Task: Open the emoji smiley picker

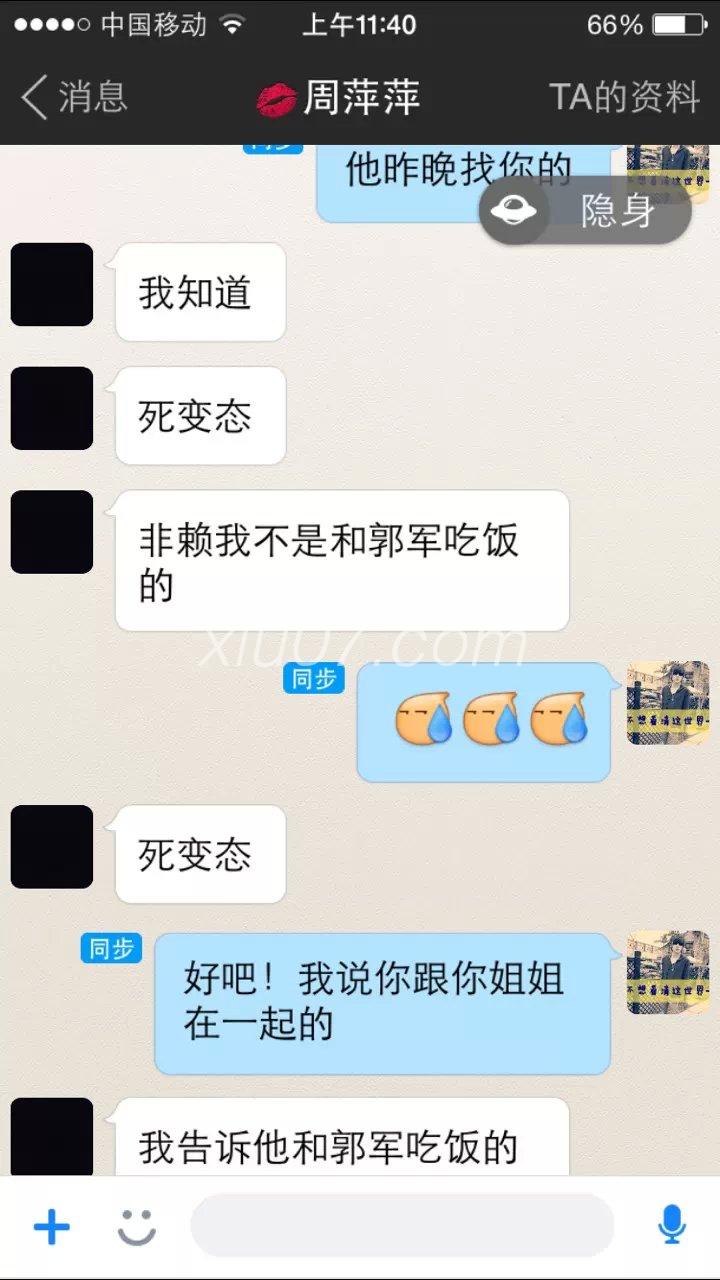Action: coord(137,1226)
